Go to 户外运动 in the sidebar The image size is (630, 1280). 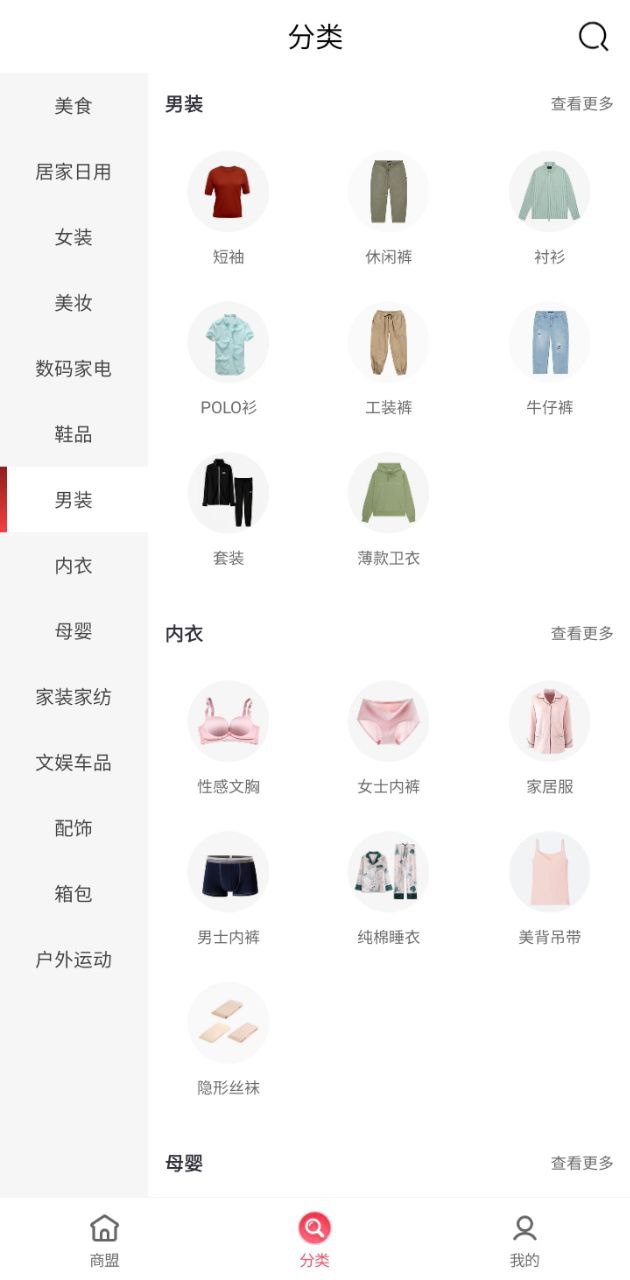[73, 960]
